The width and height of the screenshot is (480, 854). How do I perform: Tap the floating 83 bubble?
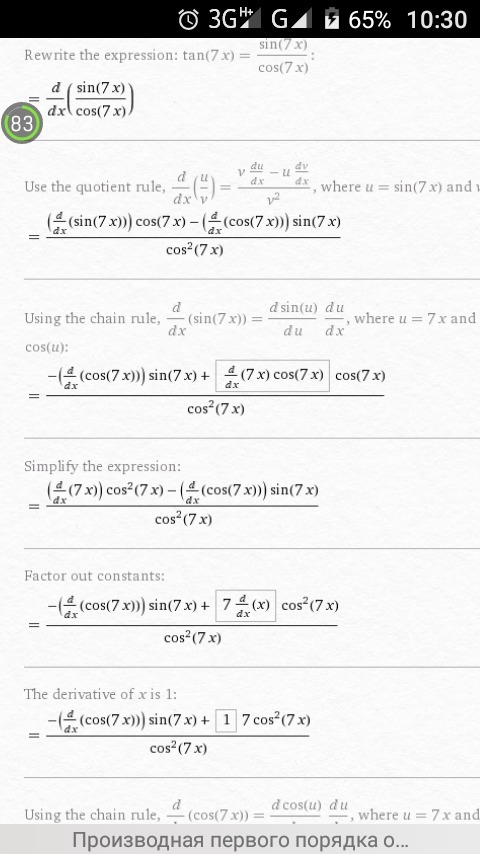tap(22, 123)
